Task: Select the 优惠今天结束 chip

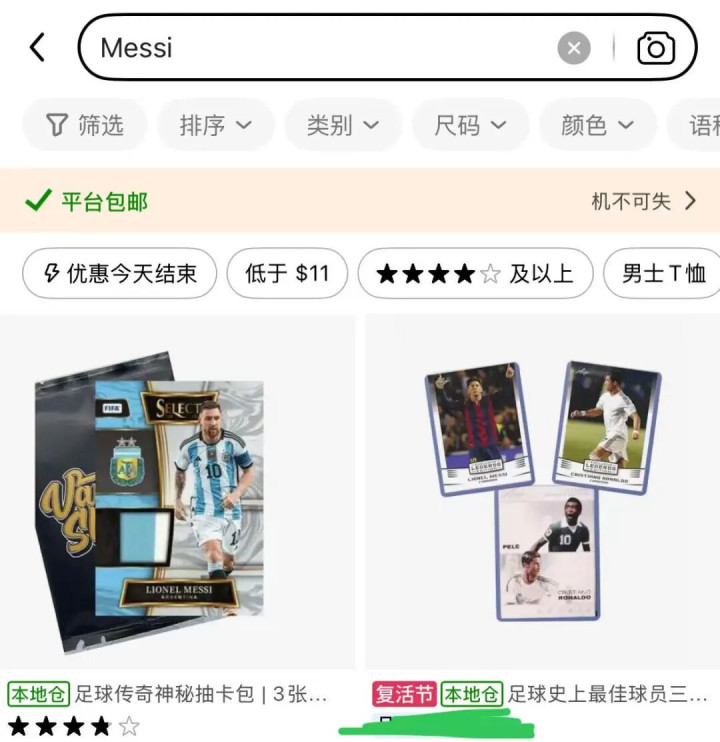Action: (x=120, y=274)
